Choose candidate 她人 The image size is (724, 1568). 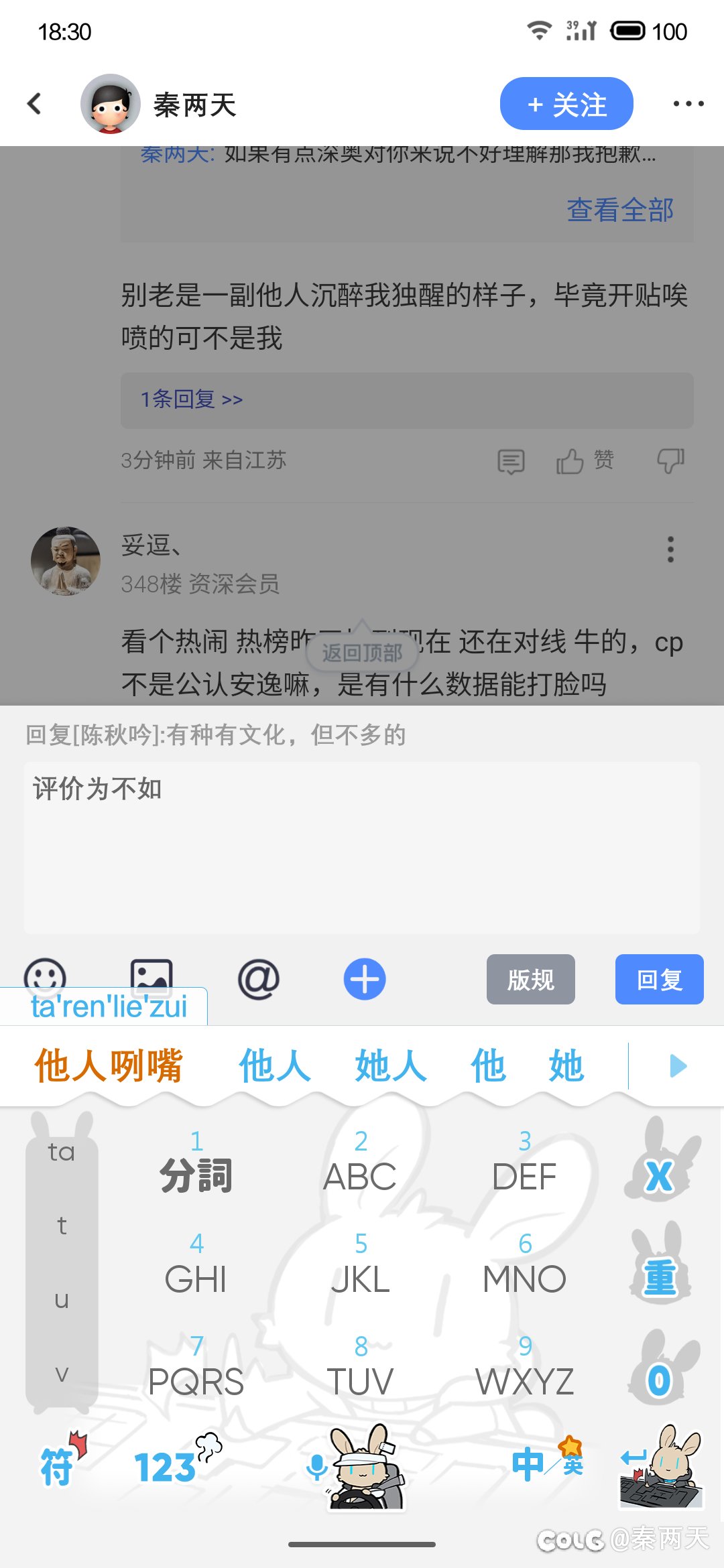coord(391,1065)
